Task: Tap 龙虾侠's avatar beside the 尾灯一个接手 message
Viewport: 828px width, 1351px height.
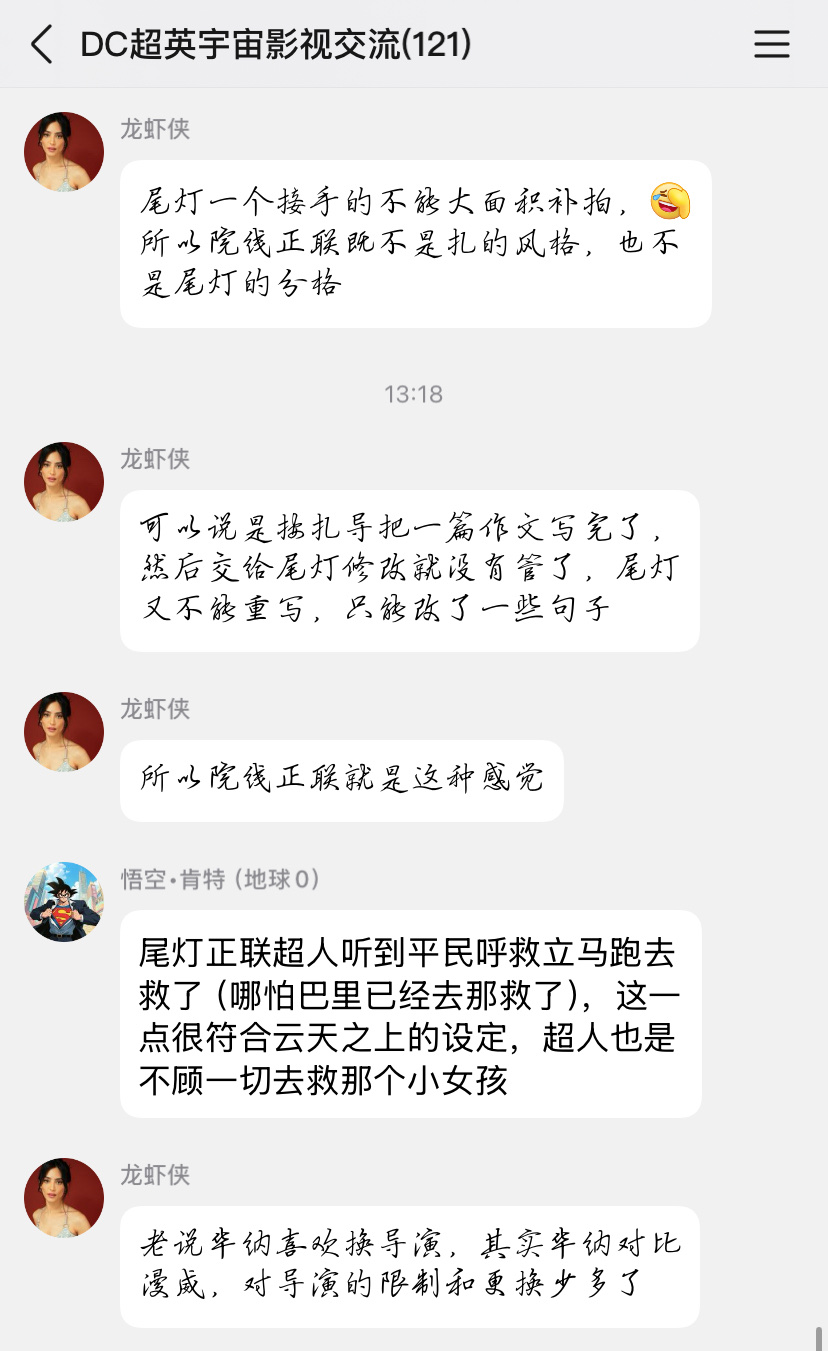Action: coord(64,152)
